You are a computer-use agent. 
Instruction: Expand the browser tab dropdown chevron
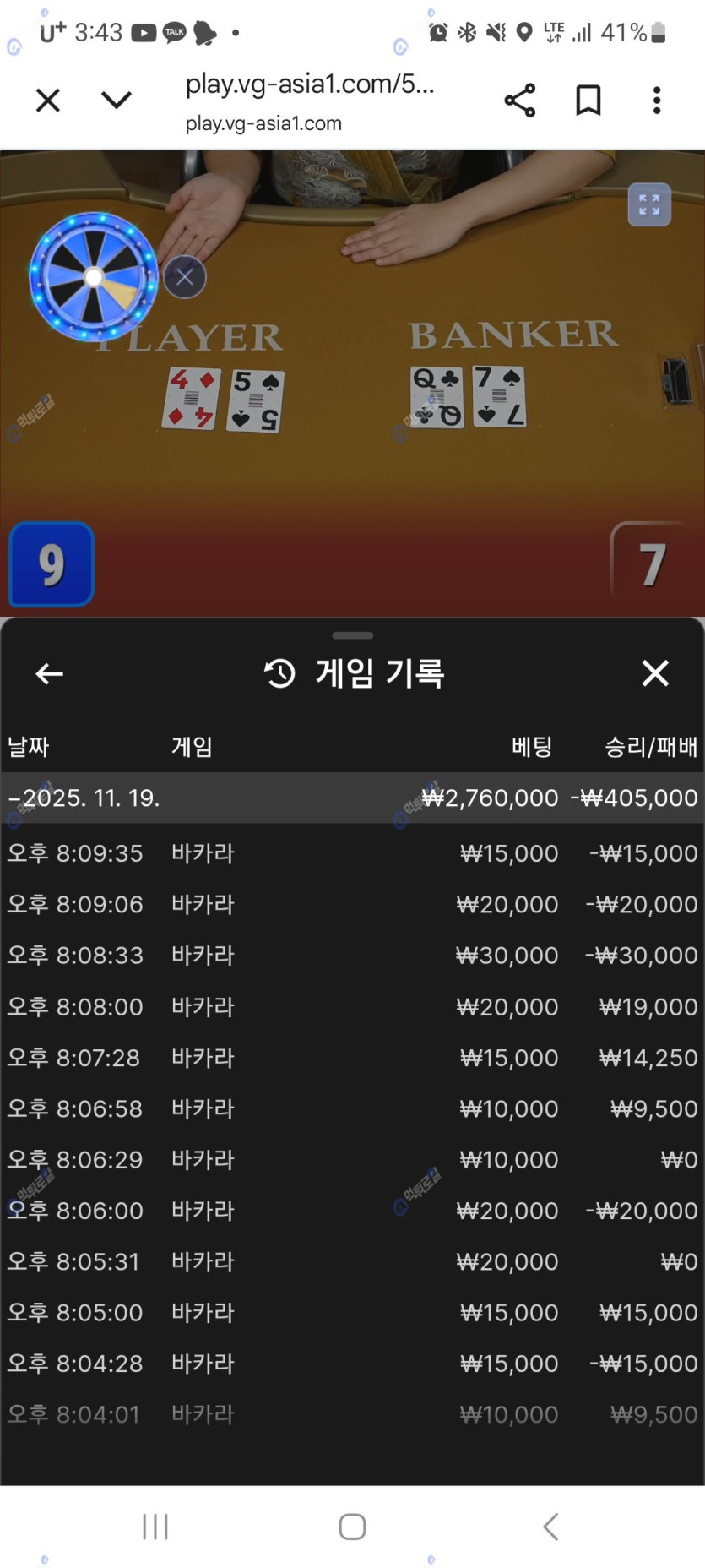(x=117, y=101)
